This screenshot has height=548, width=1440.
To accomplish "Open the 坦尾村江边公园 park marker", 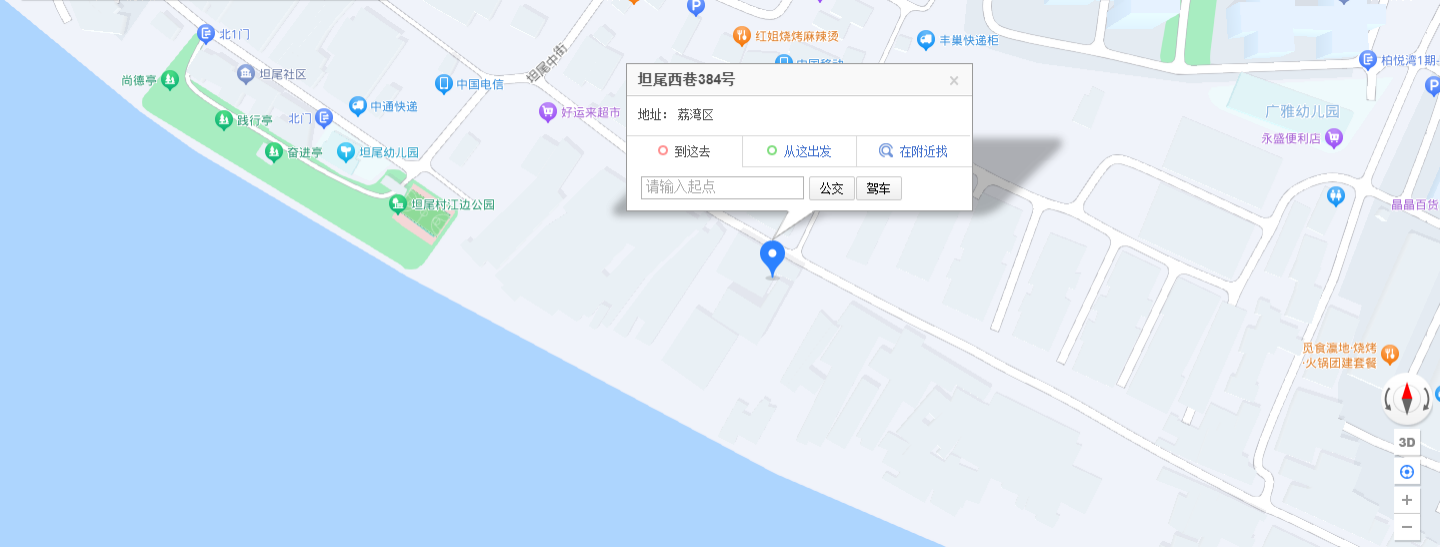I will (398, 204).
